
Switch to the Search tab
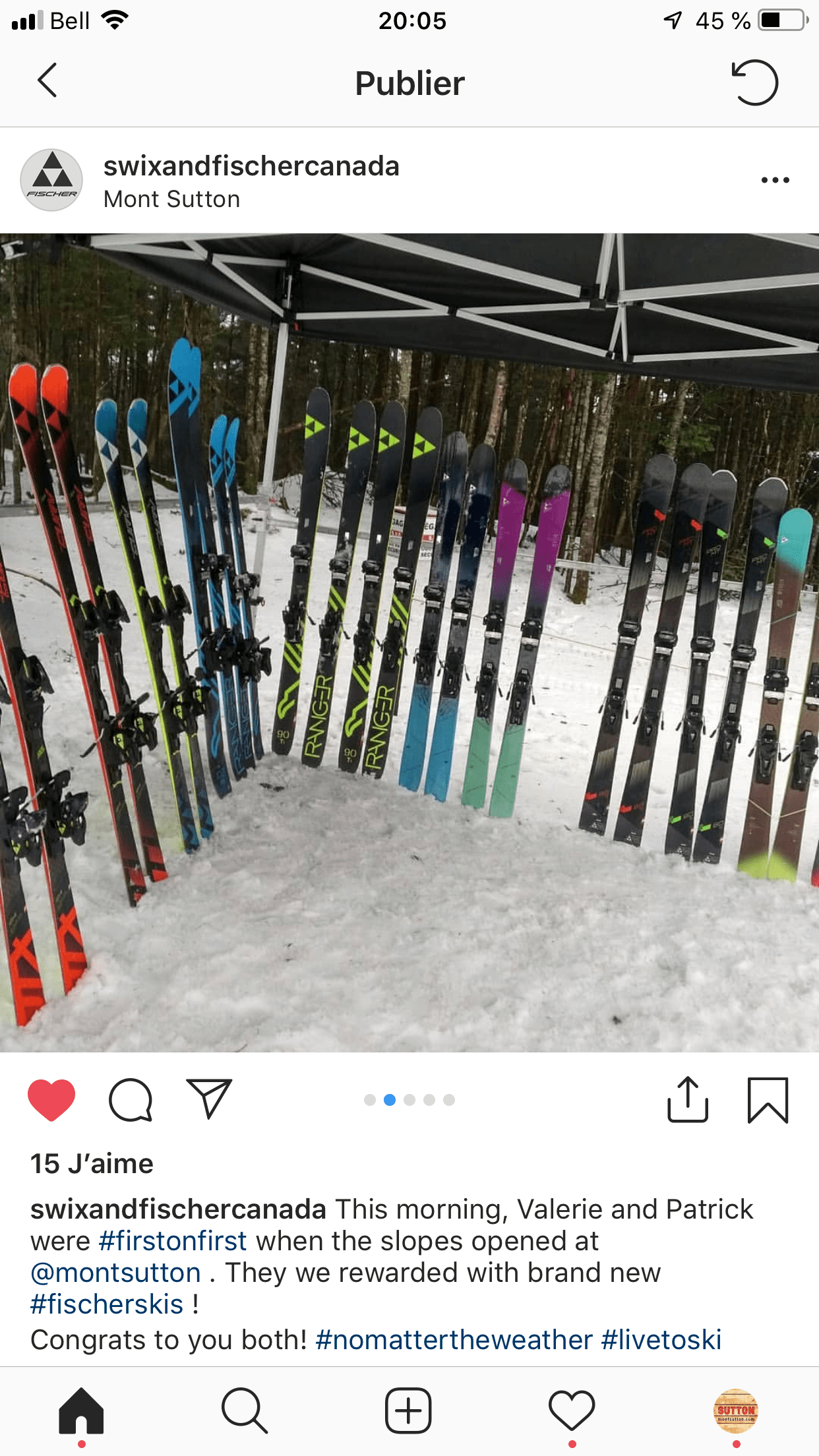point(245,1411)
